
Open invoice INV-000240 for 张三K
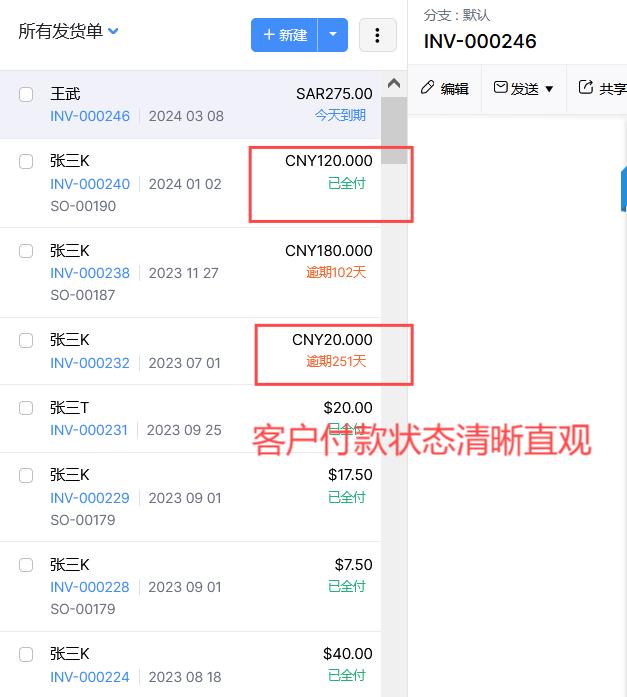coord(90,184)
